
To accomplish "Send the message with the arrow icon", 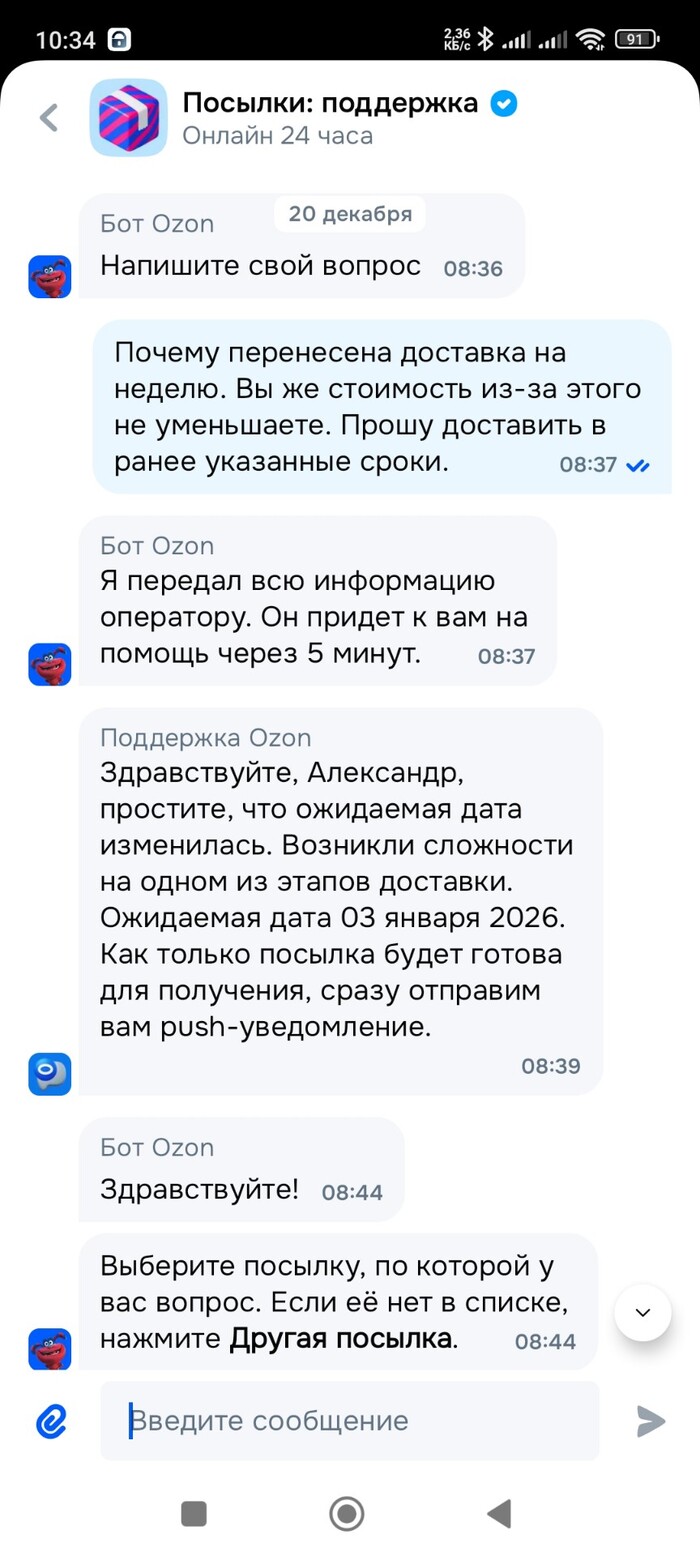I will [651, 1421].
